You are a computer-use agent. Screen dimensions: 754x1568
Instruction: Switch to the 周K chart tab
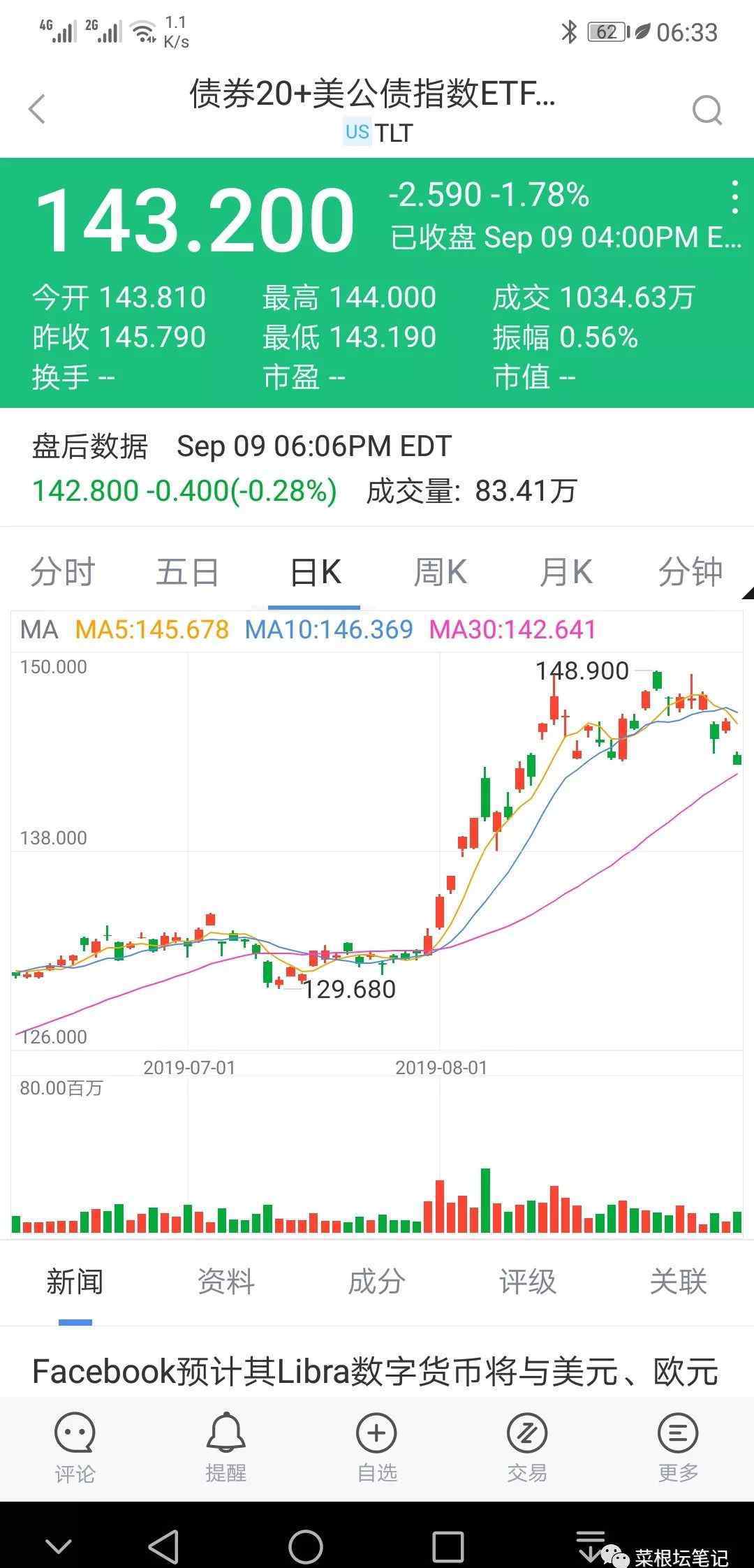440,572
